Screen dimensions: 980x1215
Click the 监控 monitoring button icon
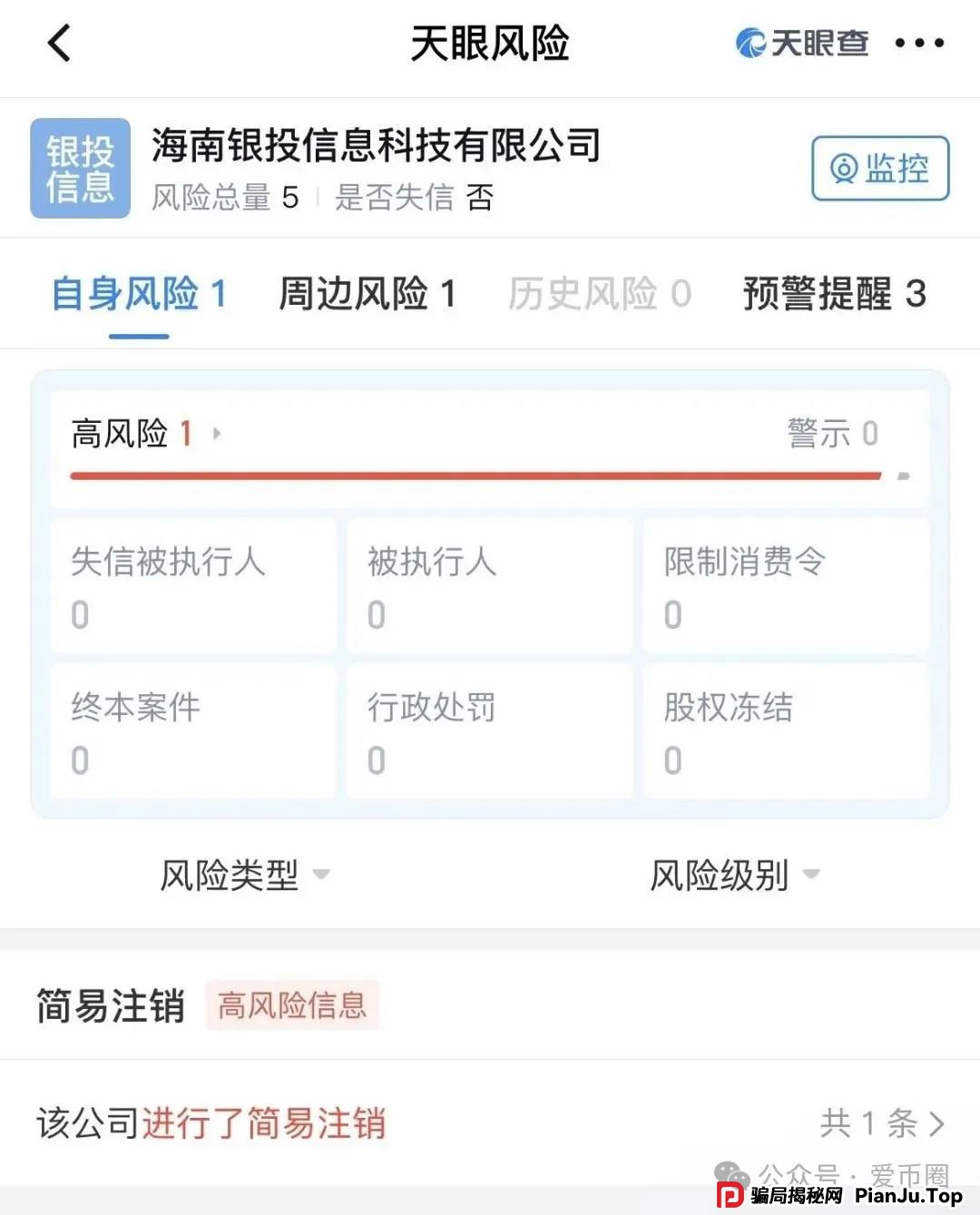click(845, 167)
